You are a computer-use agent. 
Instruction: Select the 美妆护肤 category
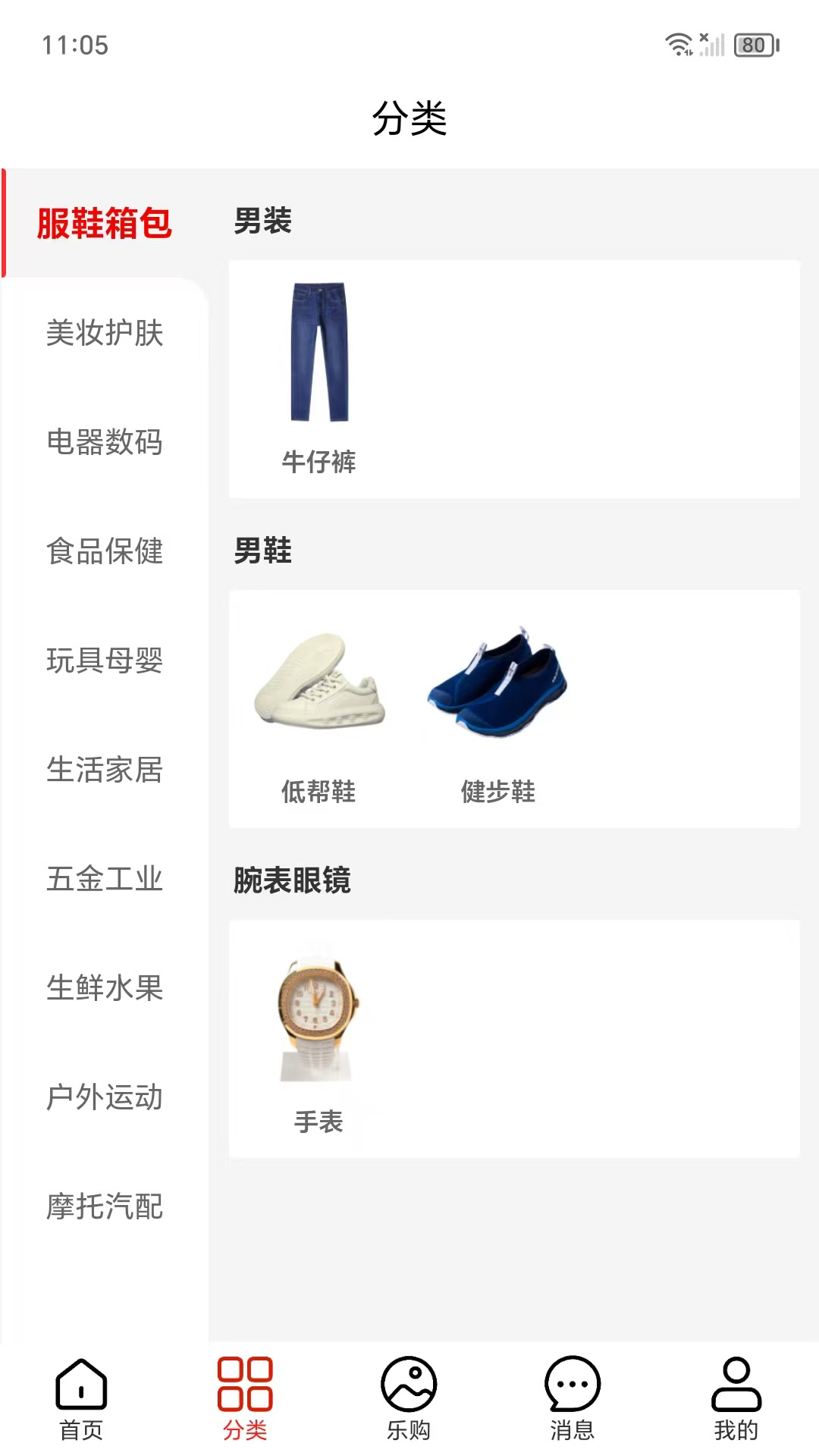105,333
